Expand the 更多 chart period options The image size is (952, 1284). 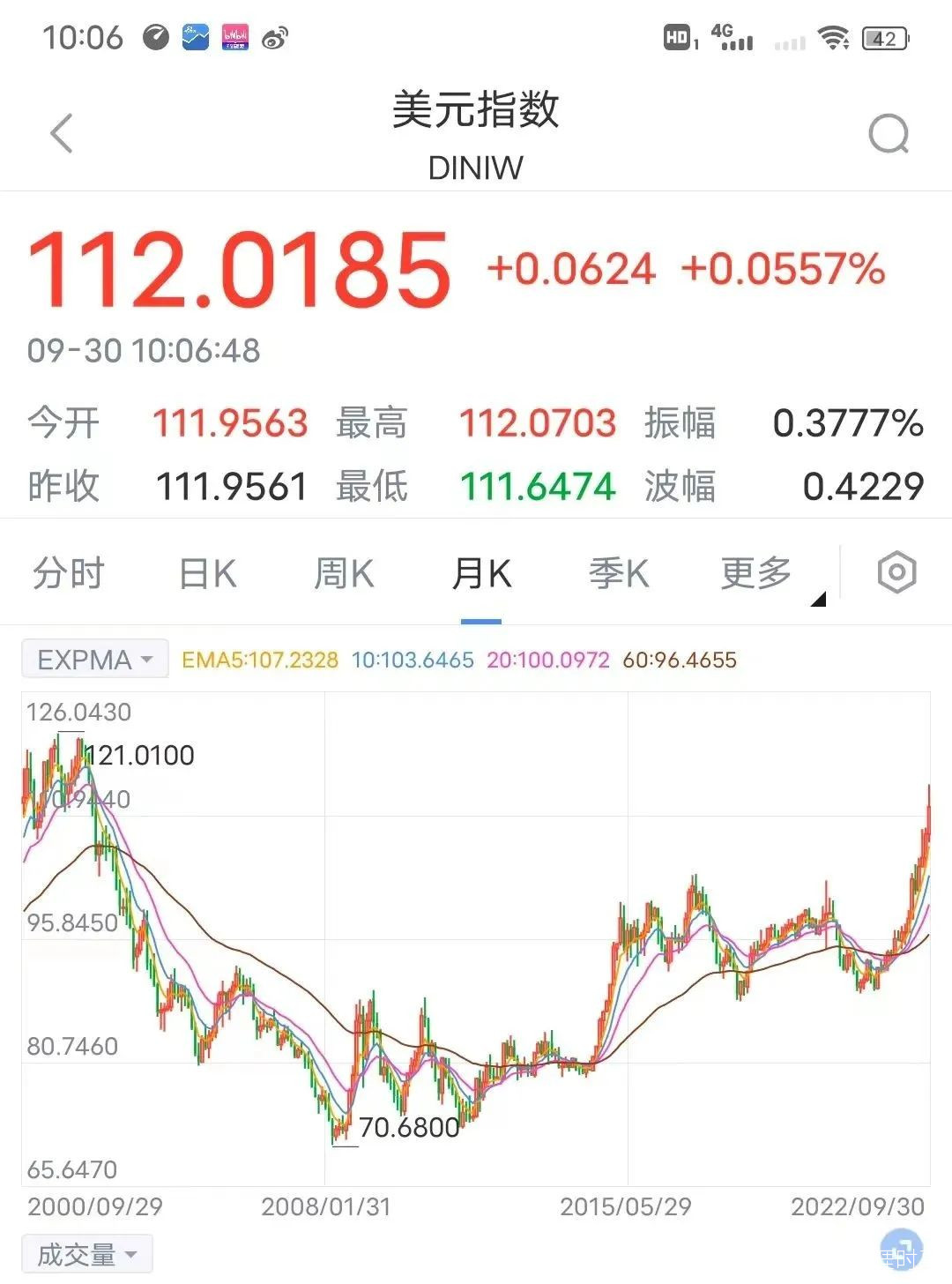pos(758,574)
